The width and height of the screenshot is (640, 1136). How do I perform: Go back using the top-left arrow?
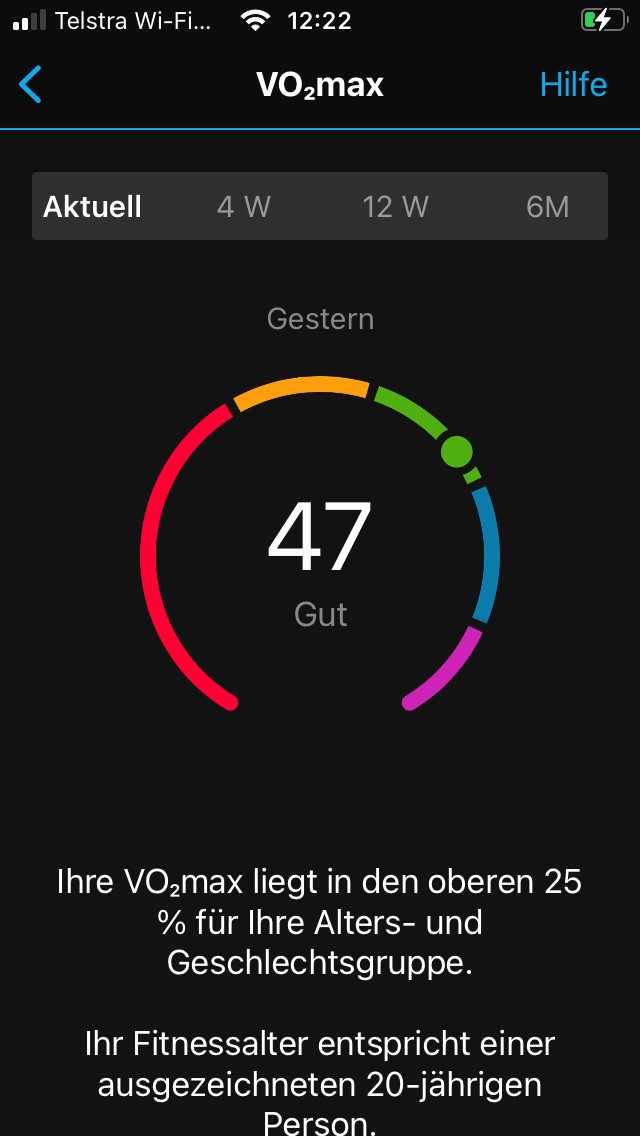pos(30,85)
